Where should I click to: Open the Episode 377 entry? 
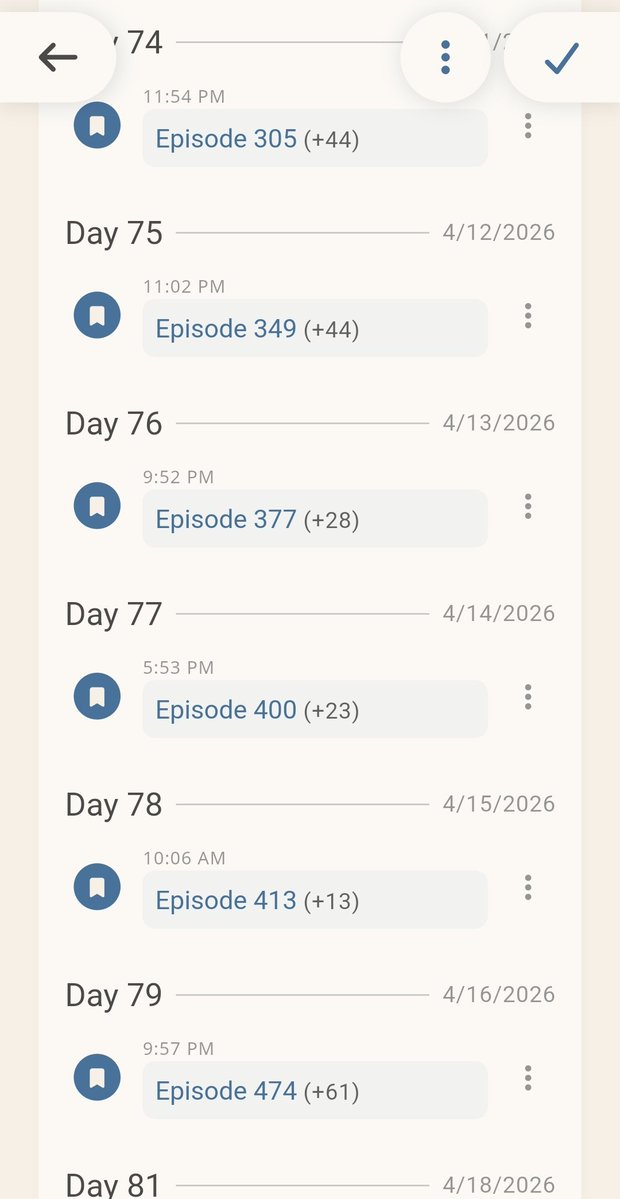(x=314, y=519)
